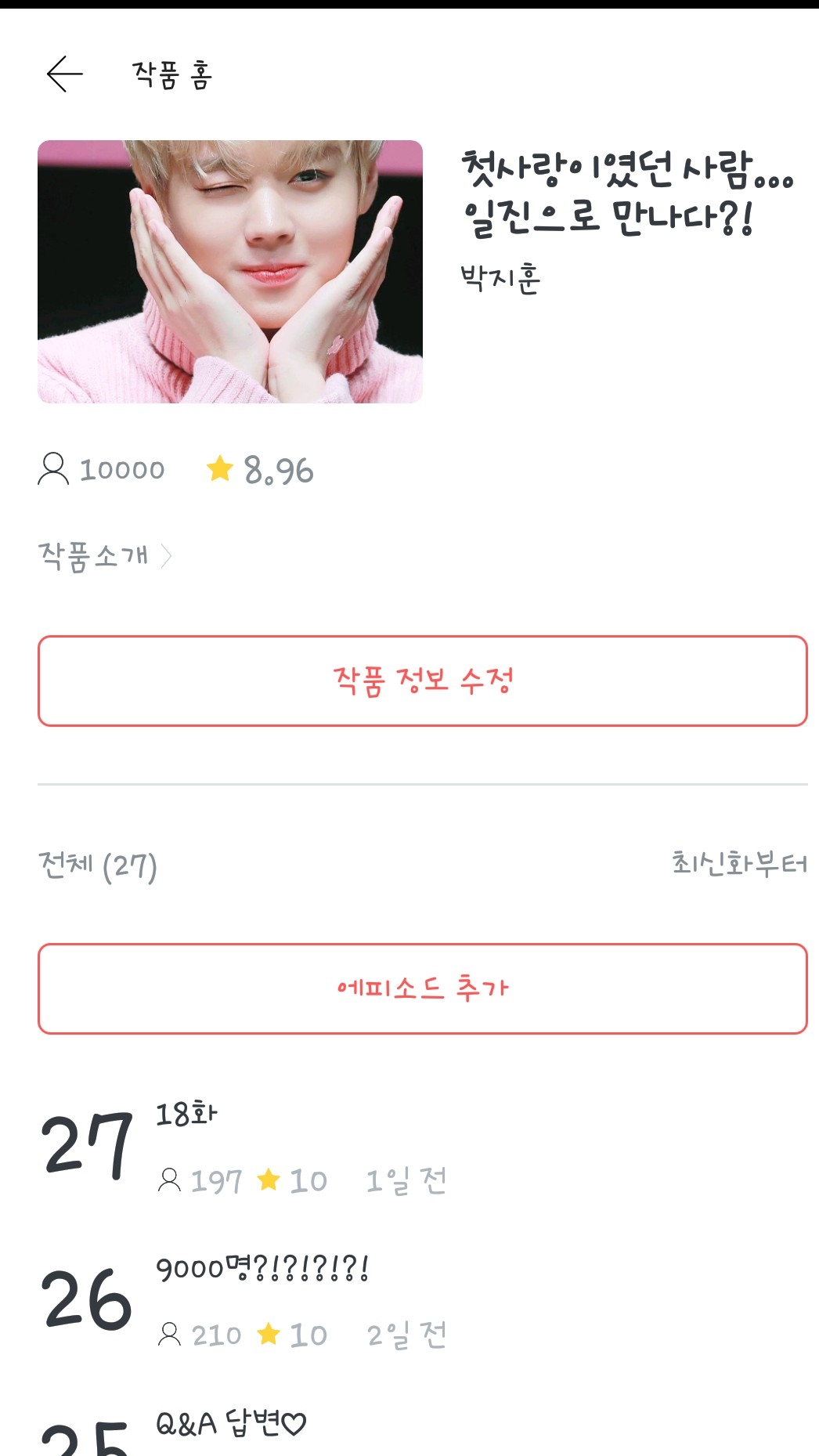
Task: Tap the 작품 정보 수정 button
Action: coord(422,681)
